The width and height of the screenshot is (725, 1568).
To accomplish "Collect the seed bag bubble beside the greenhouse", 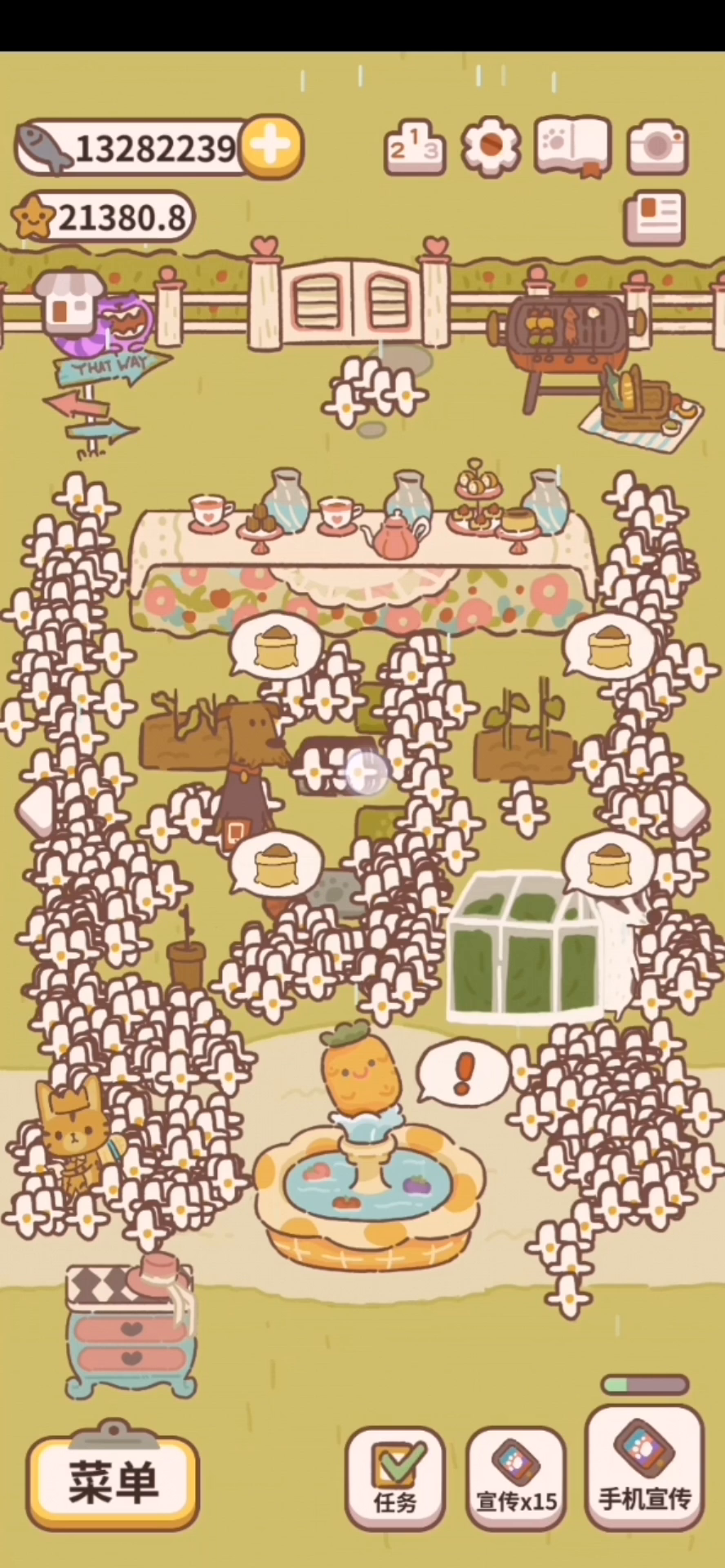I will pos(608,865).
